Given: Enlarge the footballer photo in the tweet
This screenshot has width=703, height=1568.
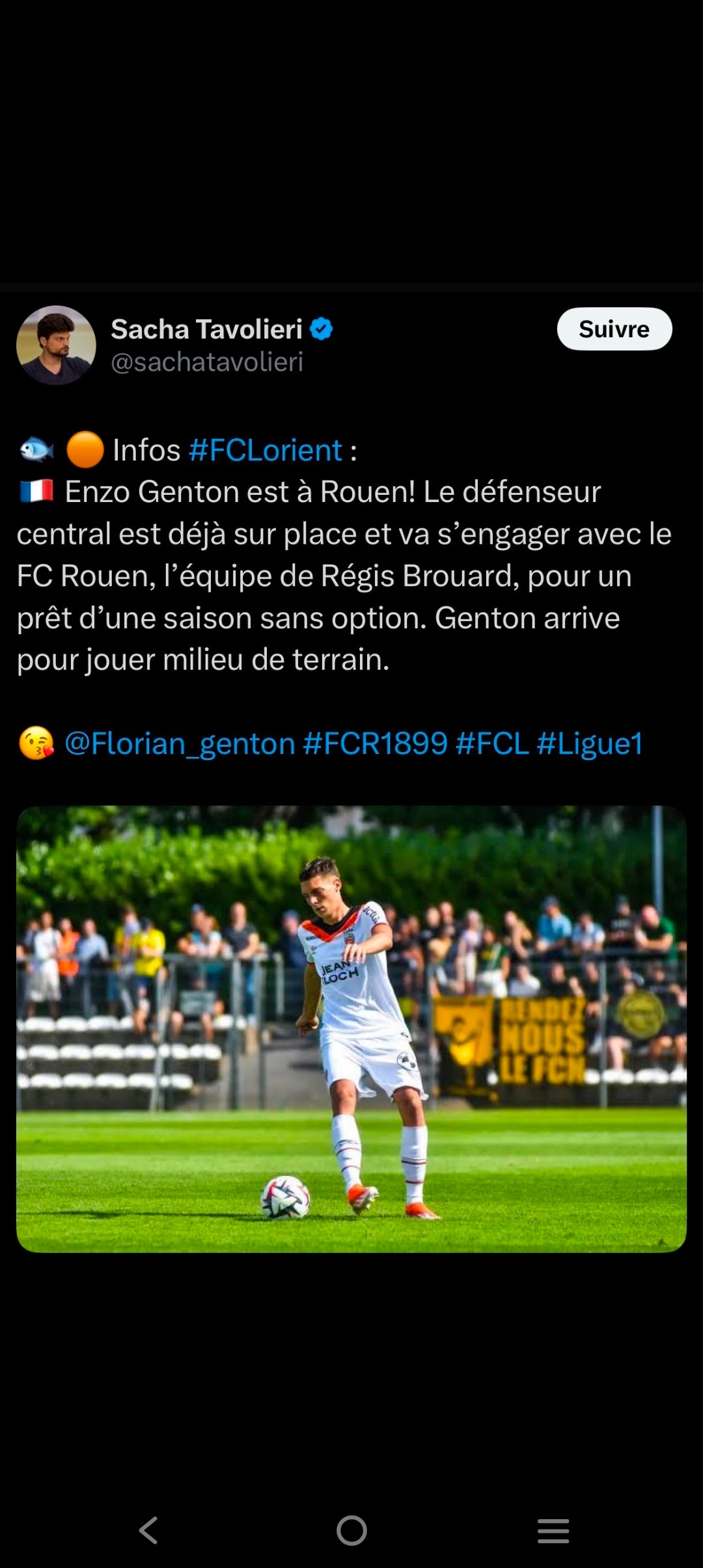Looking at the screenshot, I should [x=351, y=1029].
